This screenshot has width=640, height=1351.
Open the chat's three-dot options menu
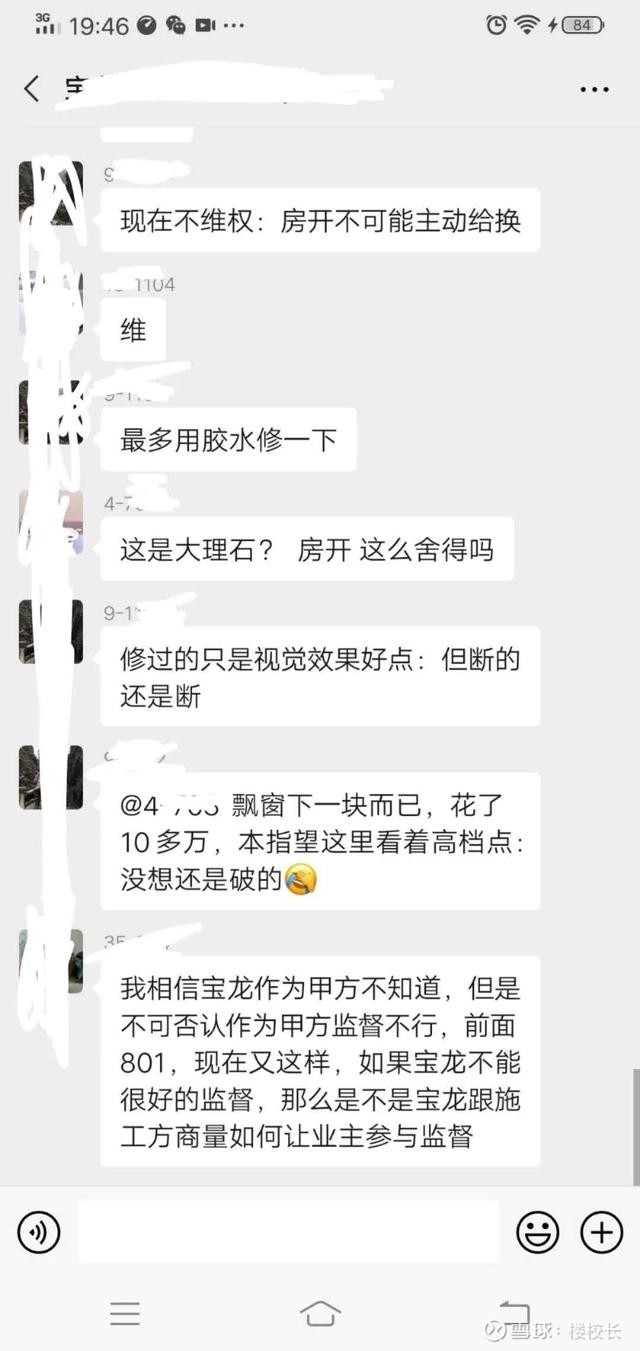pyautogui.click(x=594, y=89)
